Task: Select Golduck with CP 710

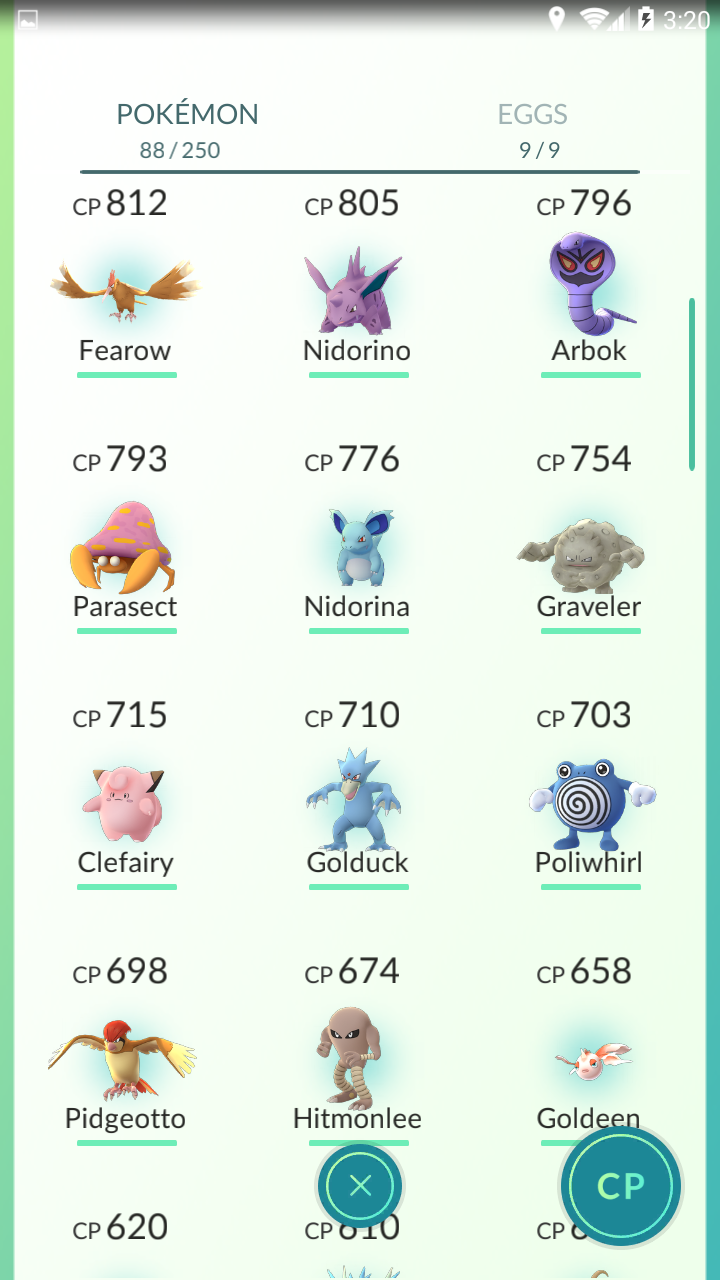Action: point(358,795)
